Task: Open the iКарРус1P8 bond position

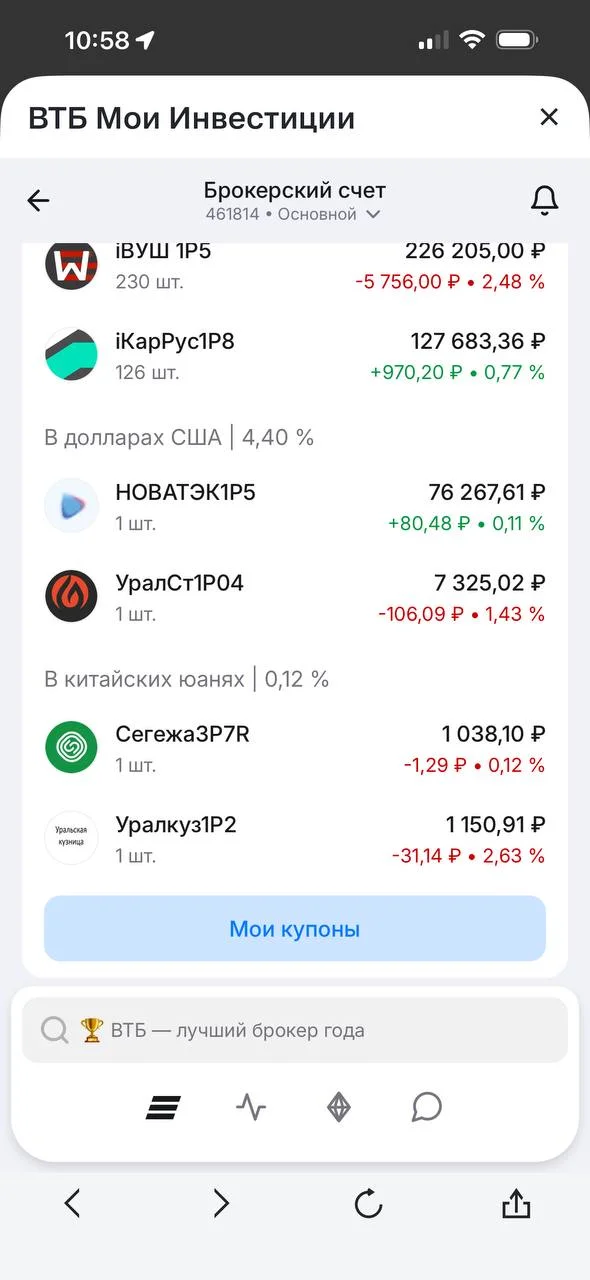Action: (x=295, y=356)
